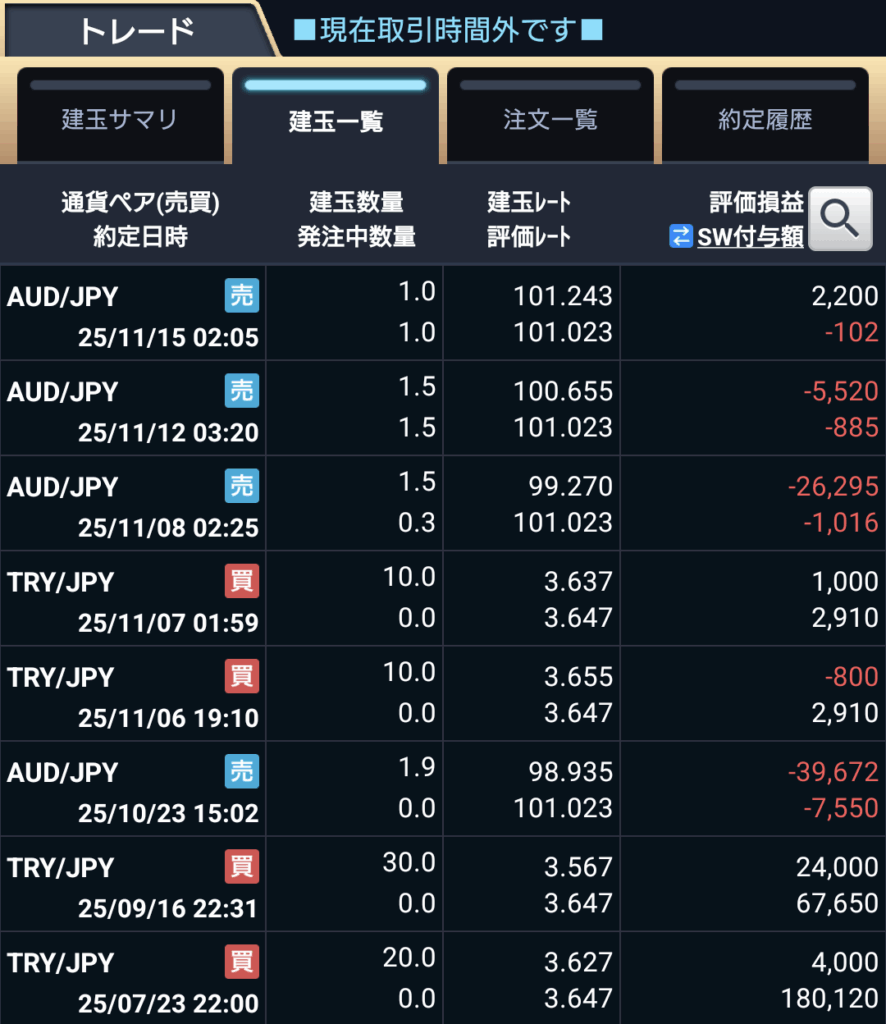Viewport: 886px width, 1024px height.
Task: Open the magnifier search button
Action: coord(840,218)
